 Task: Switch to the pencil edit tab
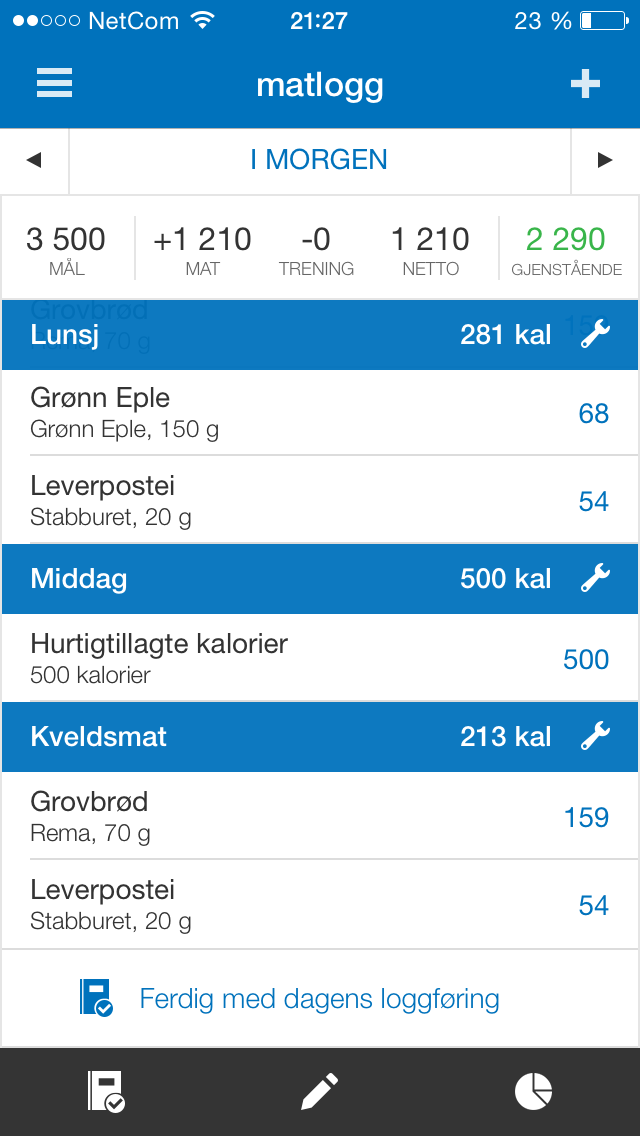(x=320, y=1091)
